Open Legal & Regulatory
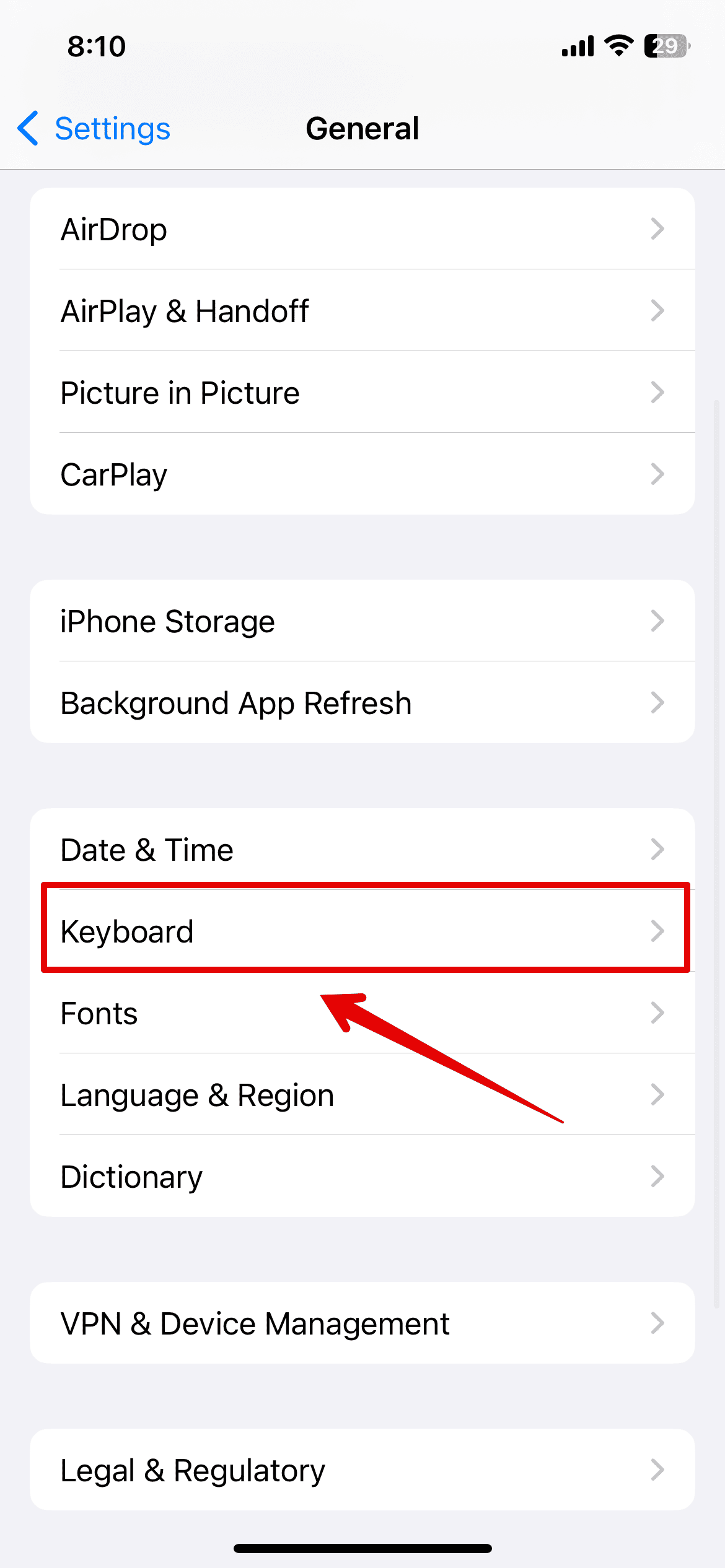The height and width of the screenshot is (1568, 725). 362,1470
